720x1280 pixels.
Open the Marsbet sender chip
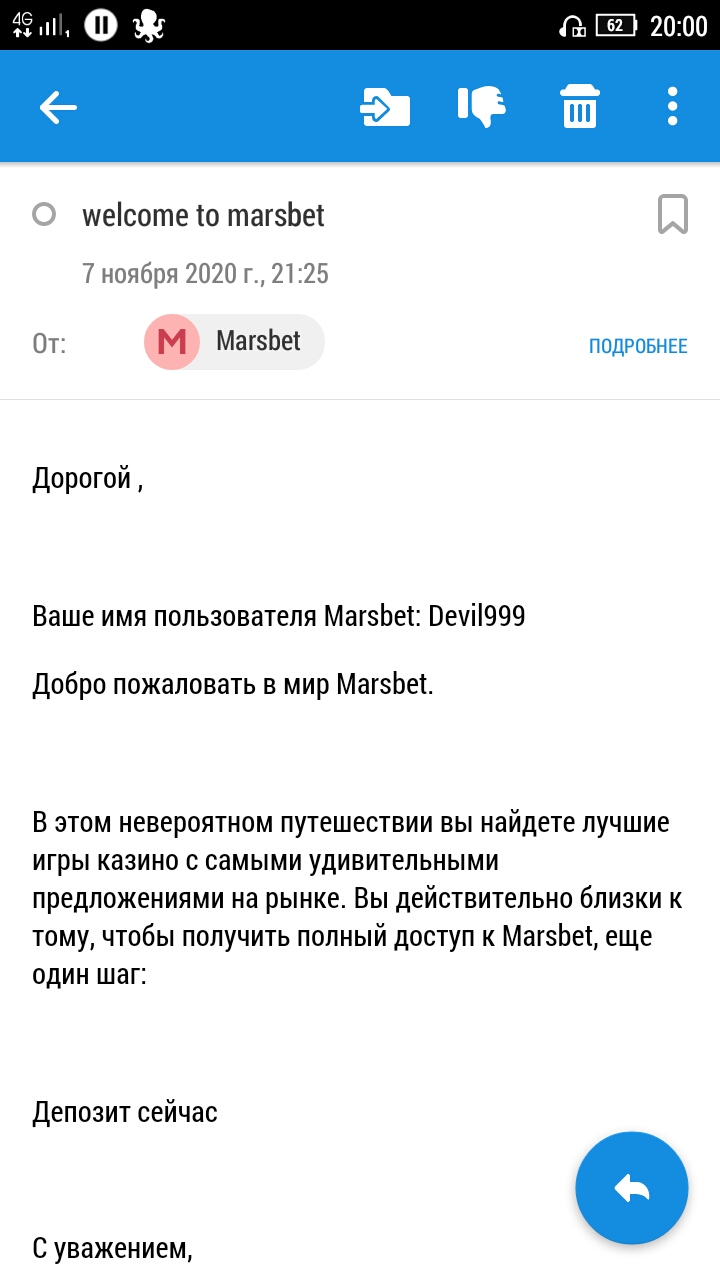(234, 342)
